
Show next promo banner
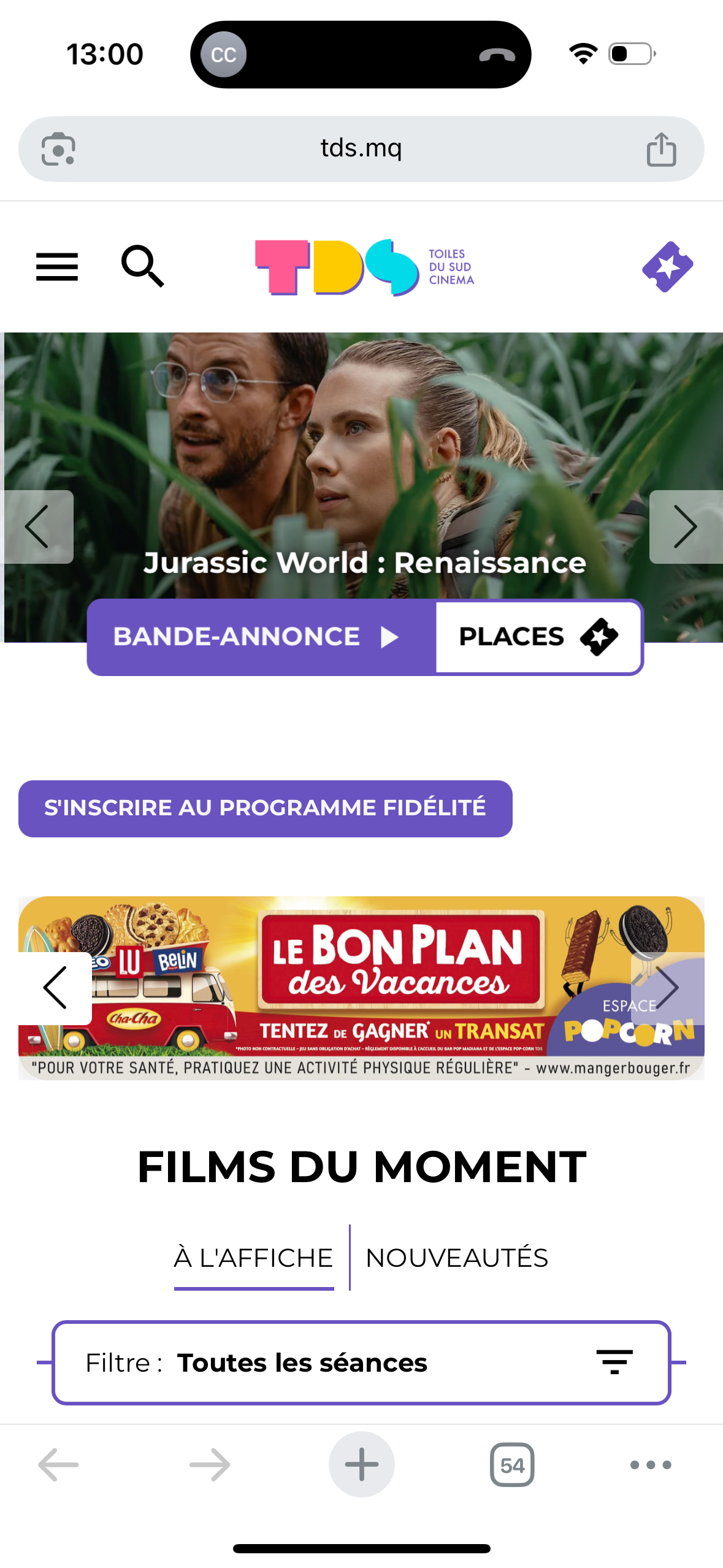pos(667,988)
